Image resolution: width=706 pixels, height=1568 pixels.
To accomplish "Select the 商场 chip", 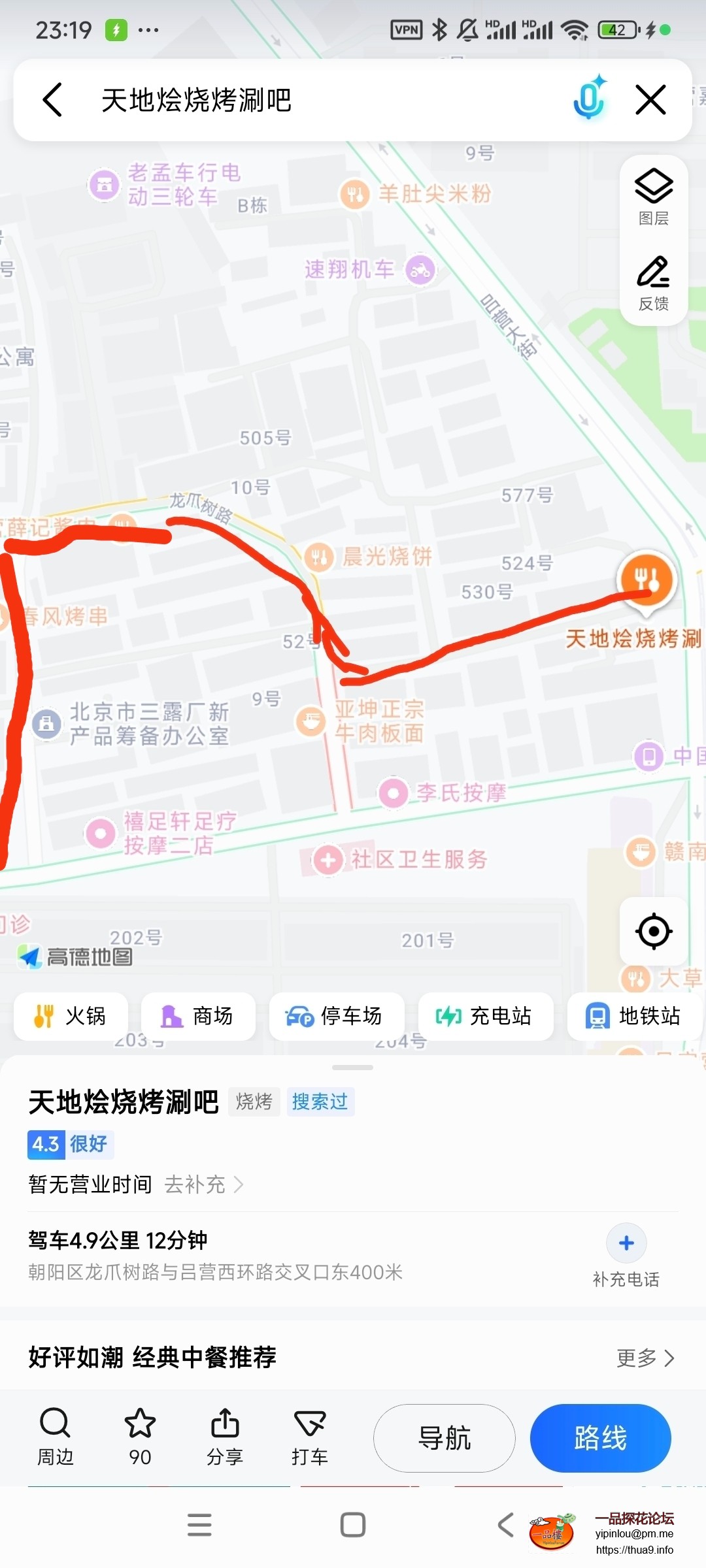I will [198, 1016].
